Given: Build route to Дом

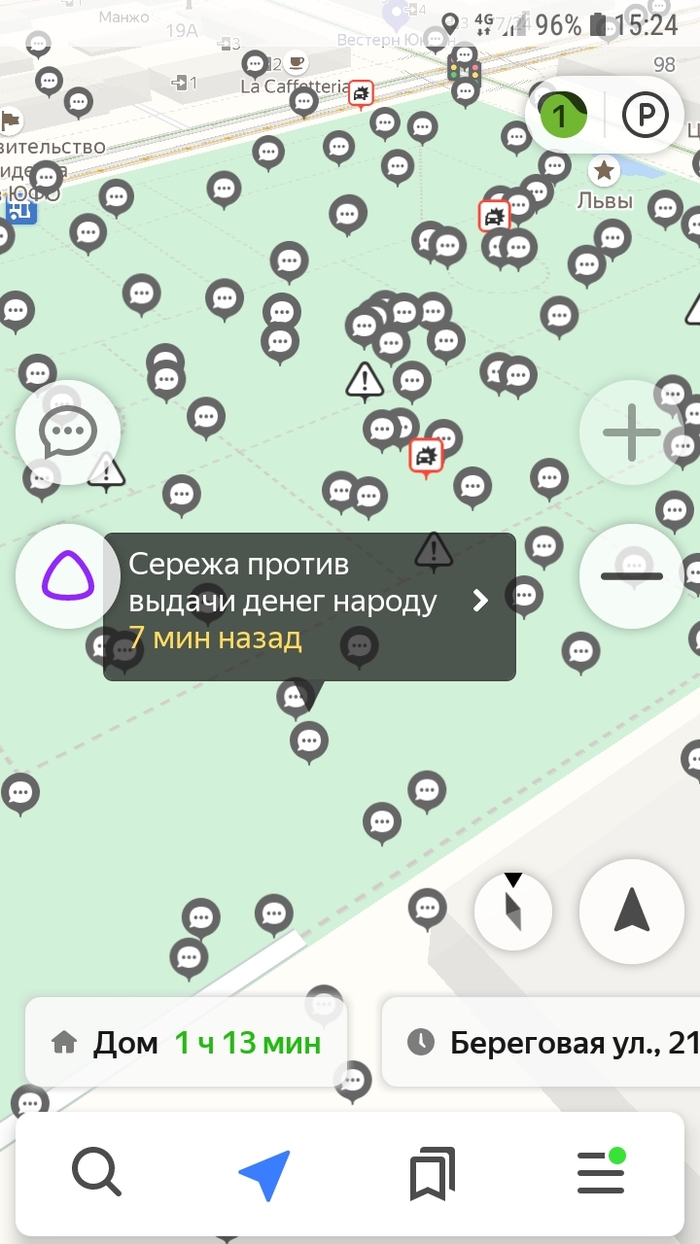Looking at the screenshot, I should point(187,1043).
